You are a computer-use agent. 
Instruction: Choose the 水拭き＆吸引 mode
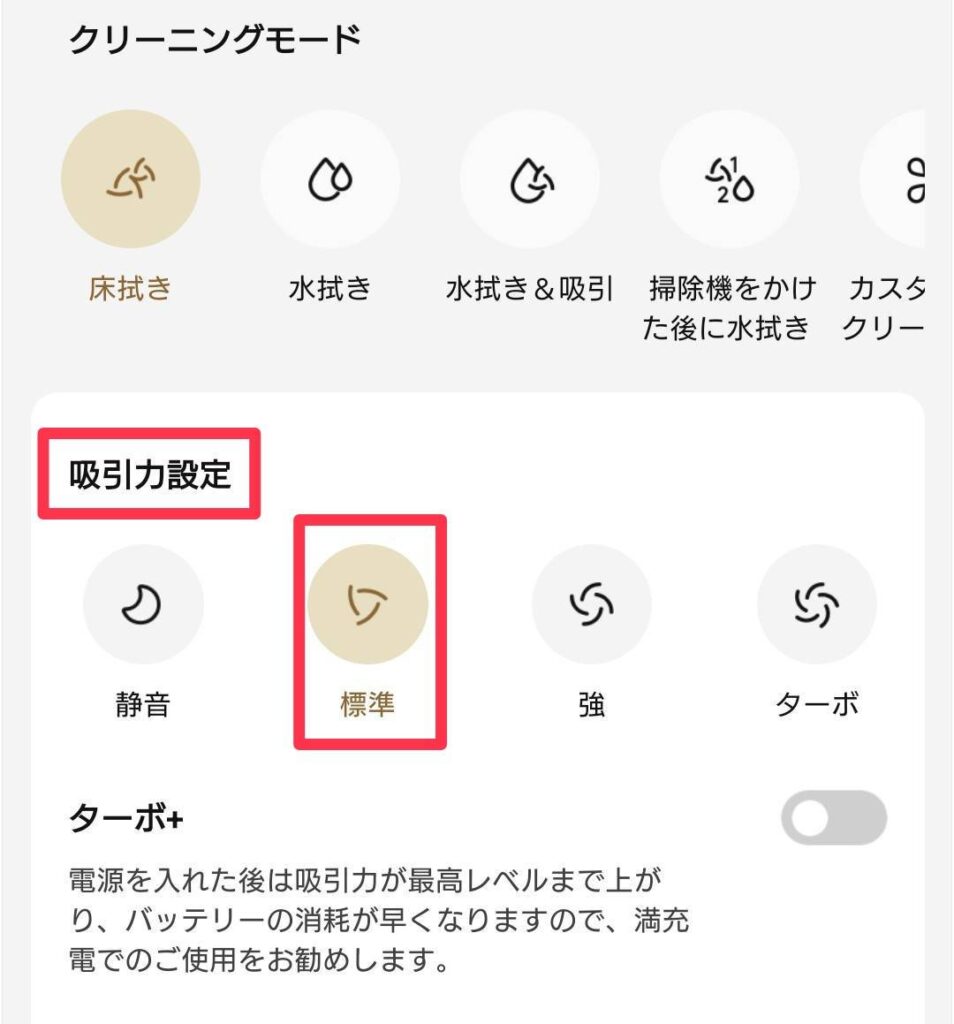point(529,180)
